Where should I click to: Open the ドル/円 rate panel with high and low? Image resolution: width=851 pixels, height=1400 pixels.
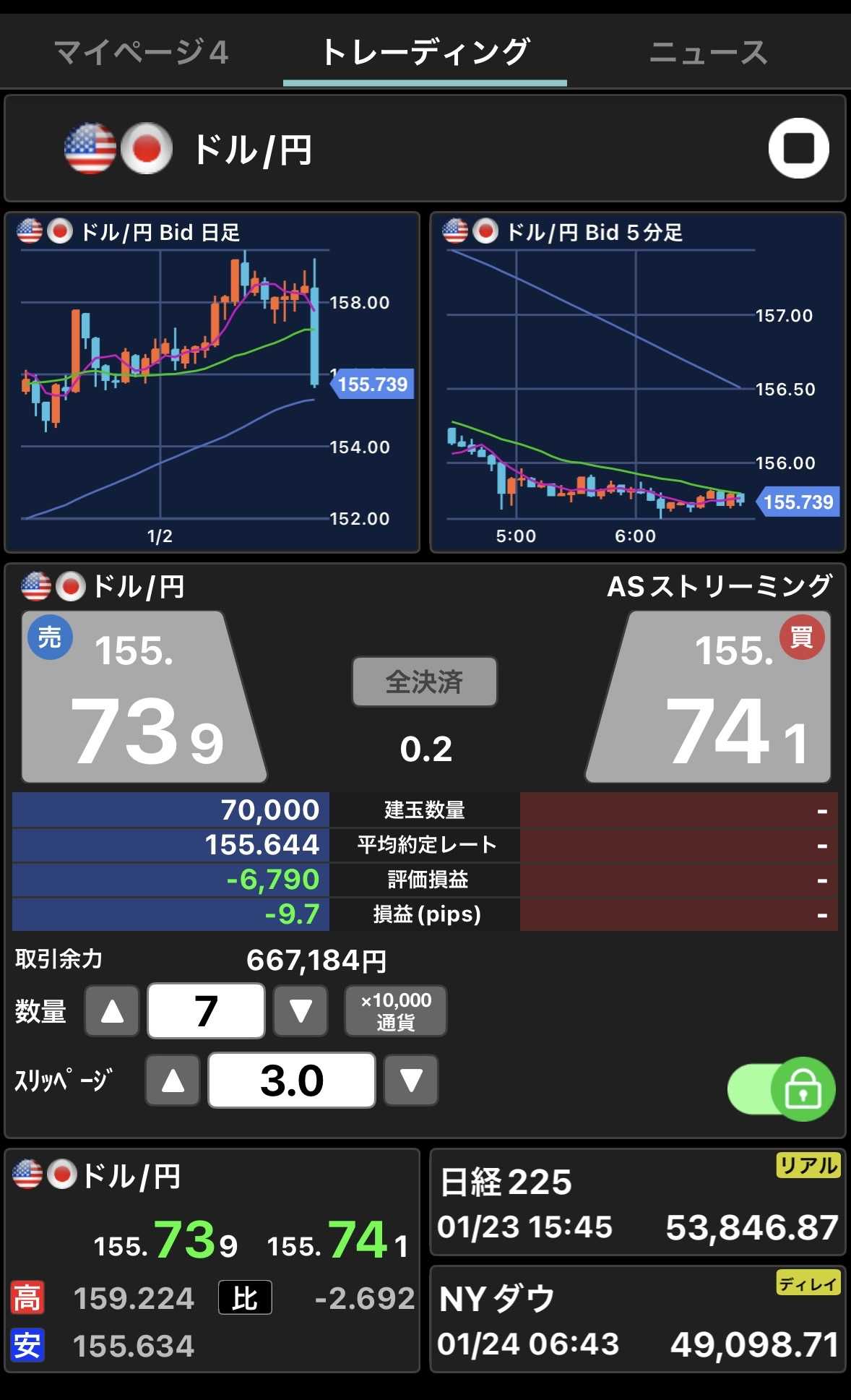point(212,1260)
